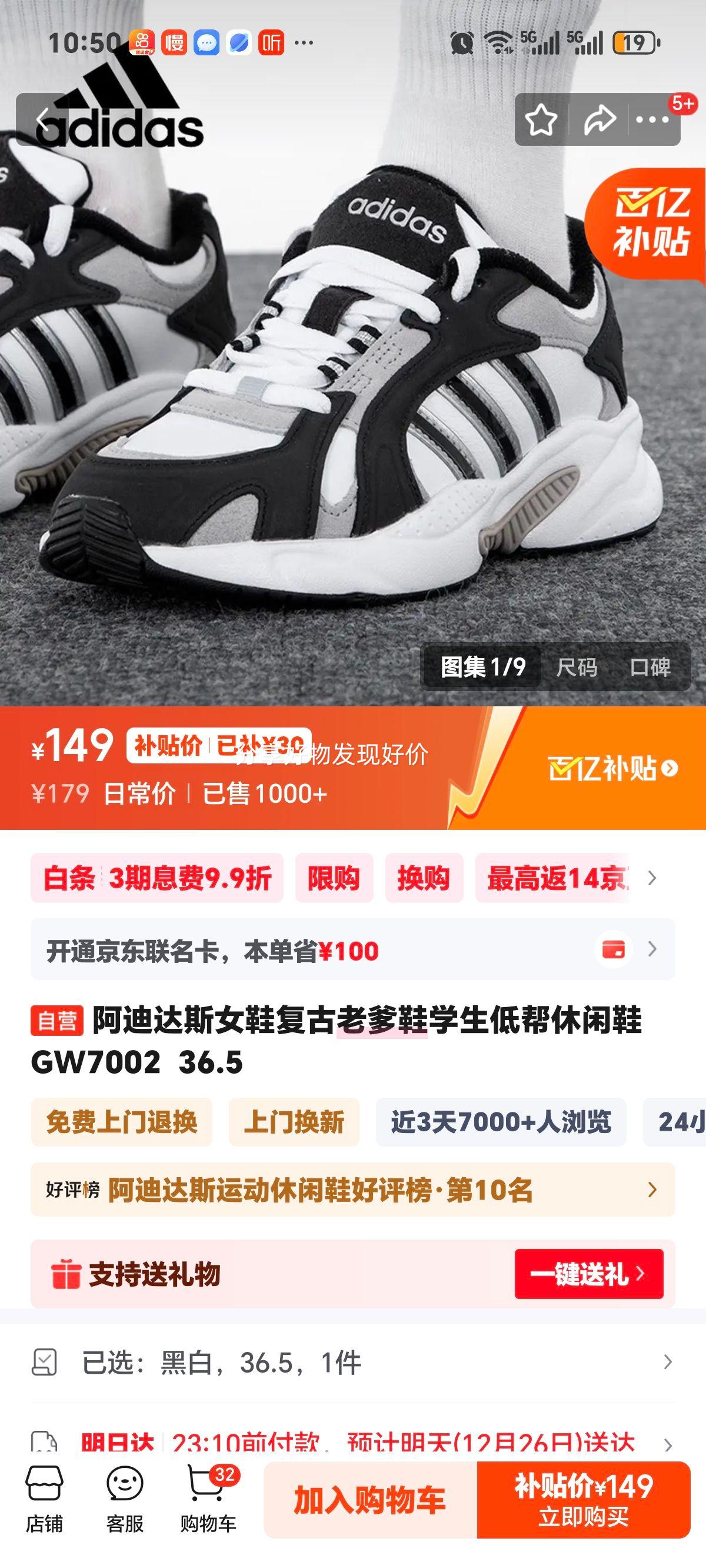Screen dimensions: 706x1568
Task: Switch to the 尺码 tab
Action: click(577, 667)
